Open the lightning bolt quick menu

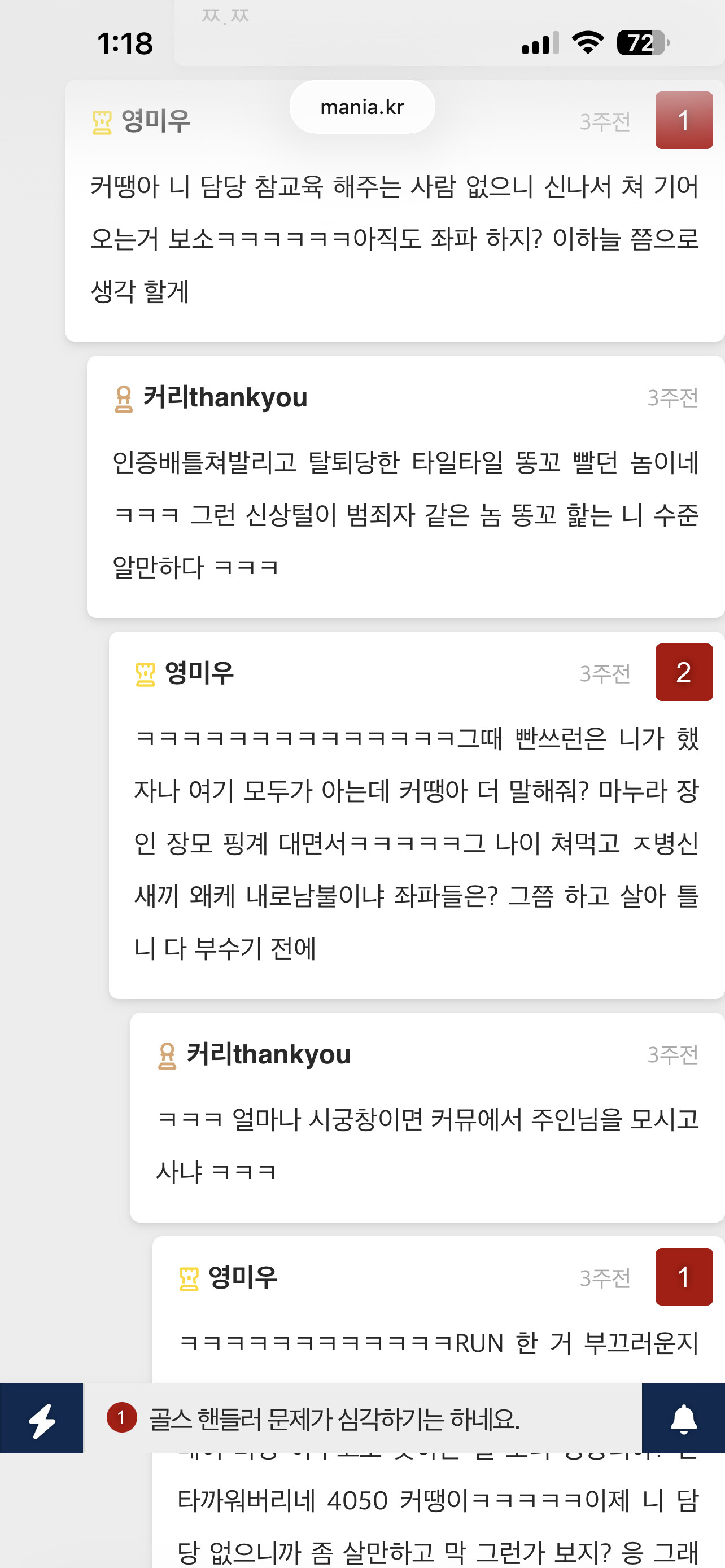point(41,1418)
